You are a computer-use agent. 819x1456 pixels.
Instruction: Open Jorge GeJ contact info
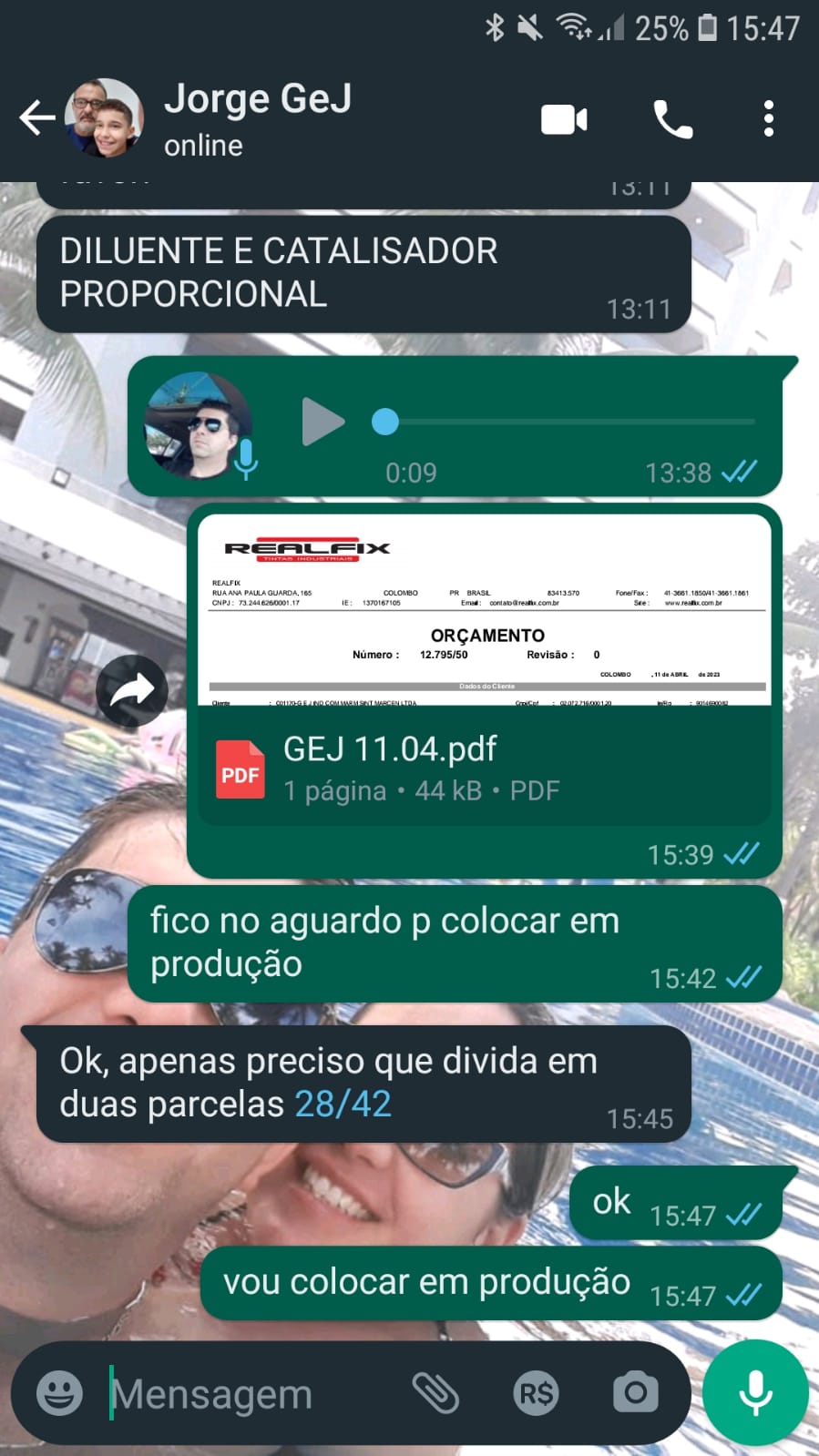(258, 118)
